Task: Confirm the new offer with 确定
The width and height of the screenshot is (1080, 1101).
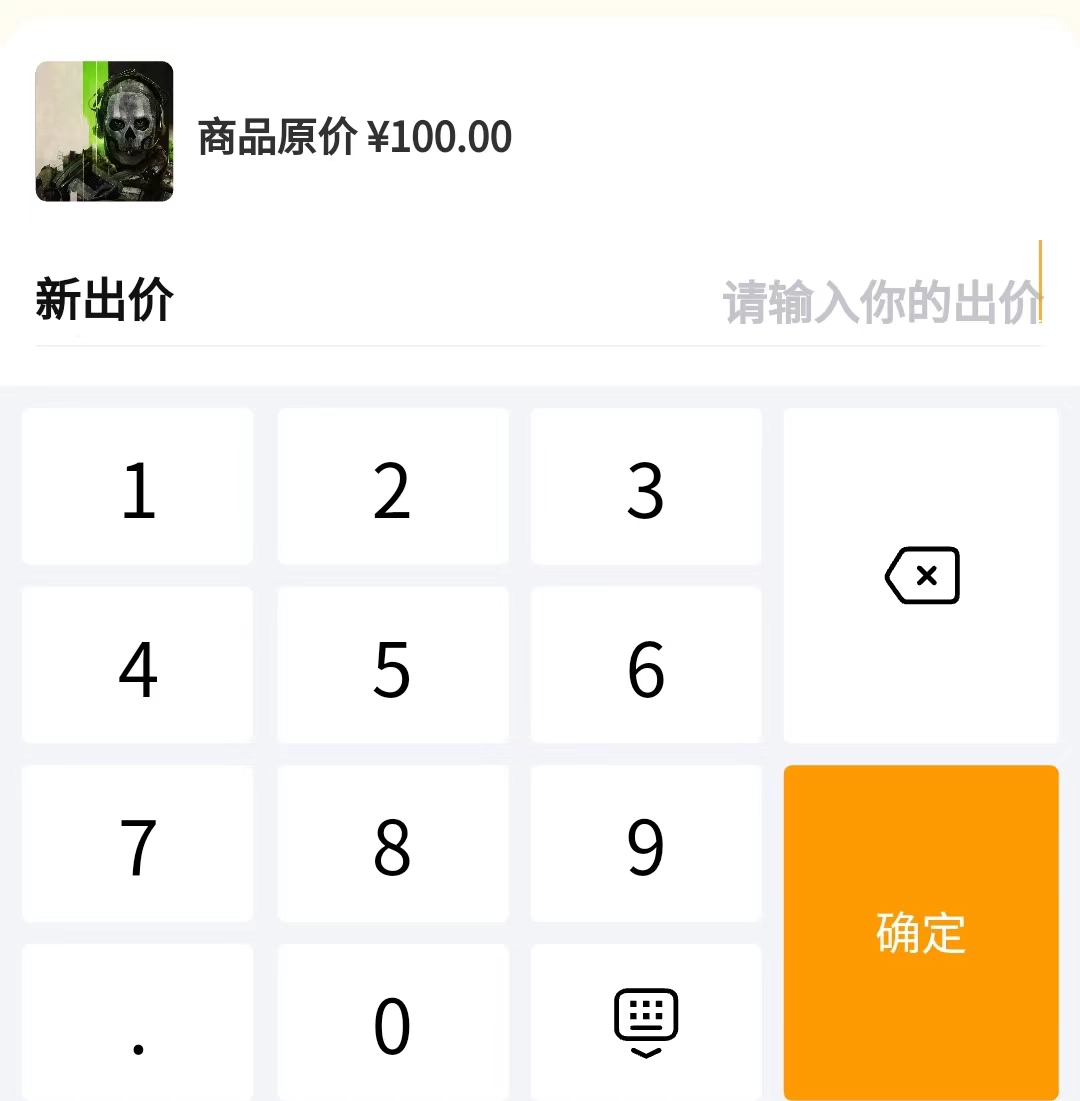Action: [x=921, y=932]
